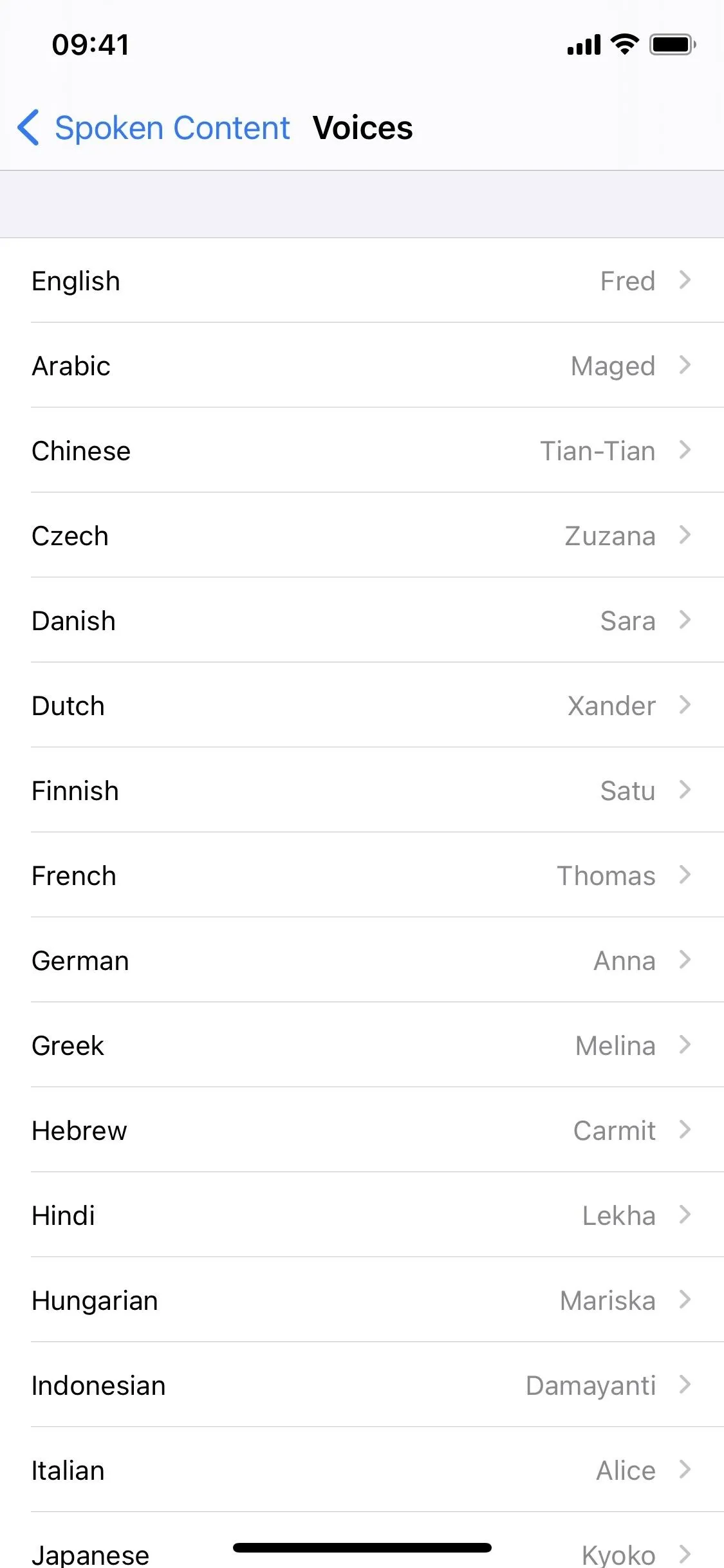Viewport: 724px width, 1568px height.
Task: Open English voice options
Action: click(x=362, y=281)
